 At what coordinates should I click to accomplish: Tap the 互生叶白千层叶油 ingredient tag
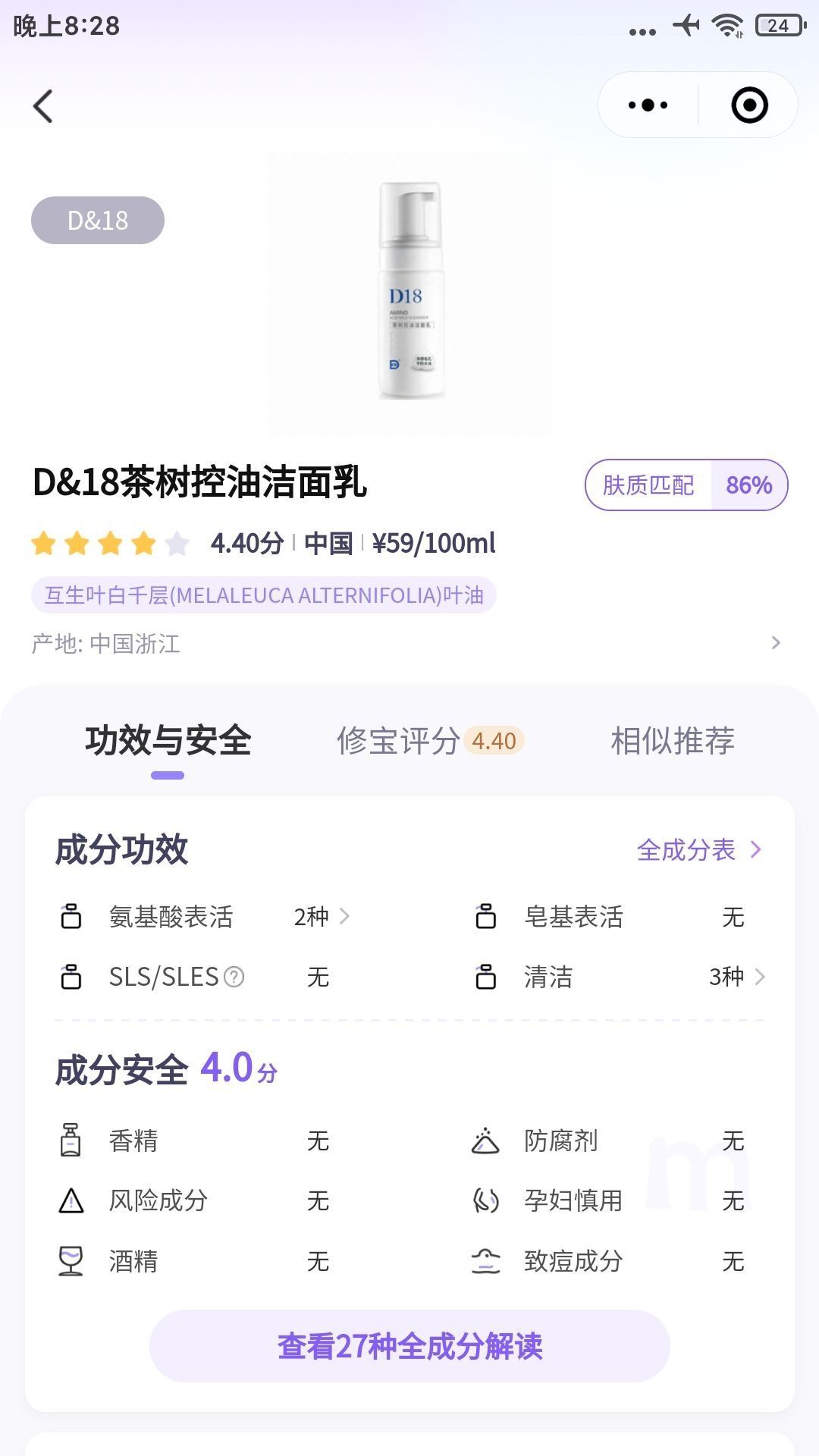tap(263, 595)
